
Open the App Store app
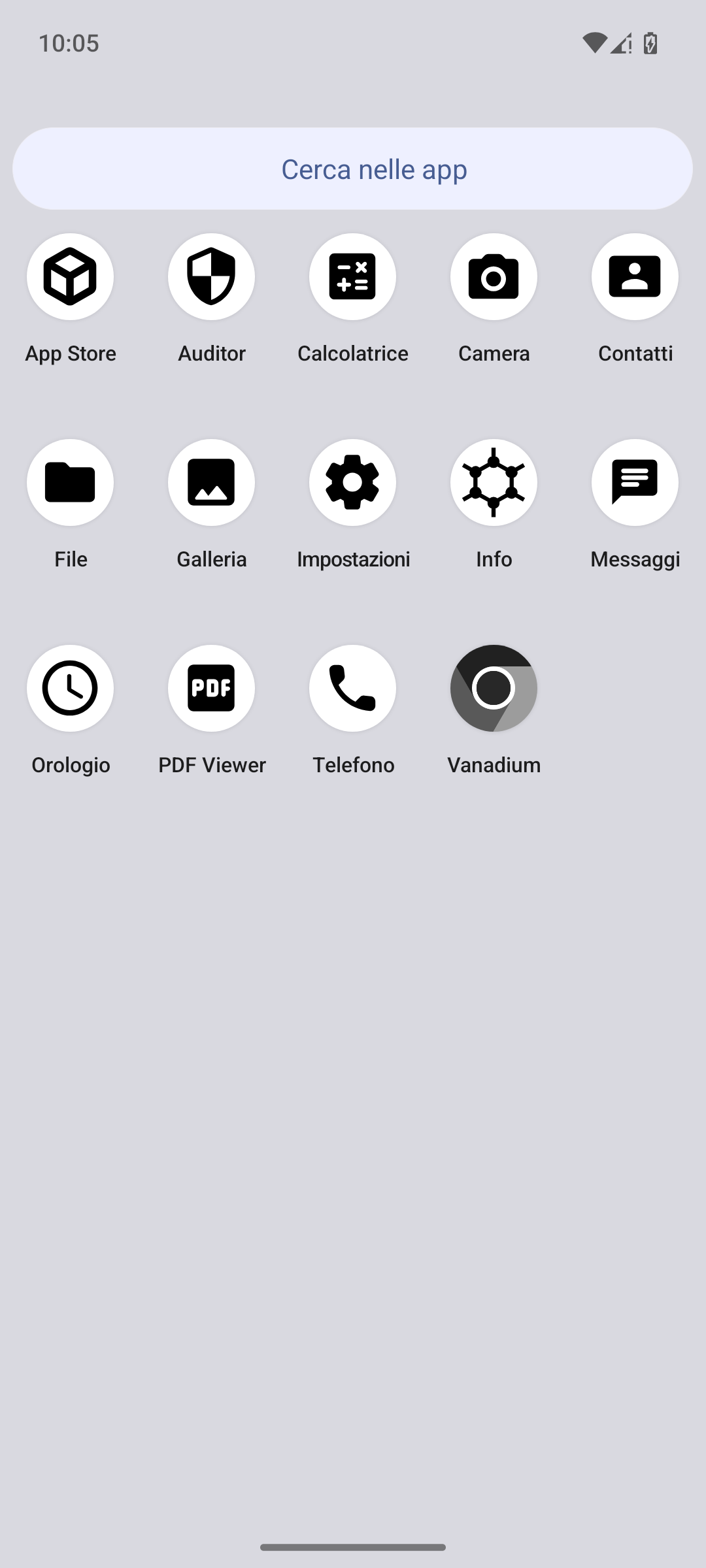click(70, 277)
